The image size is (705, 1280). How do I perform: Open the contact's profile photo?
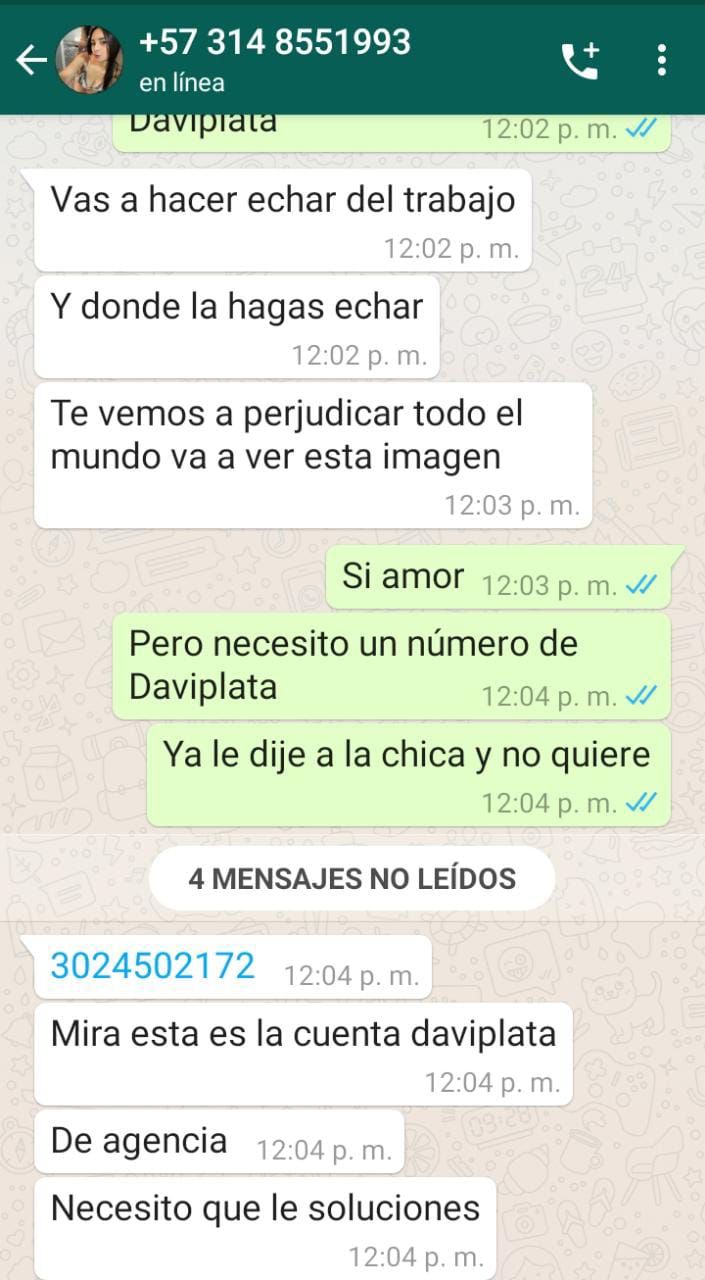coord(90,60)
